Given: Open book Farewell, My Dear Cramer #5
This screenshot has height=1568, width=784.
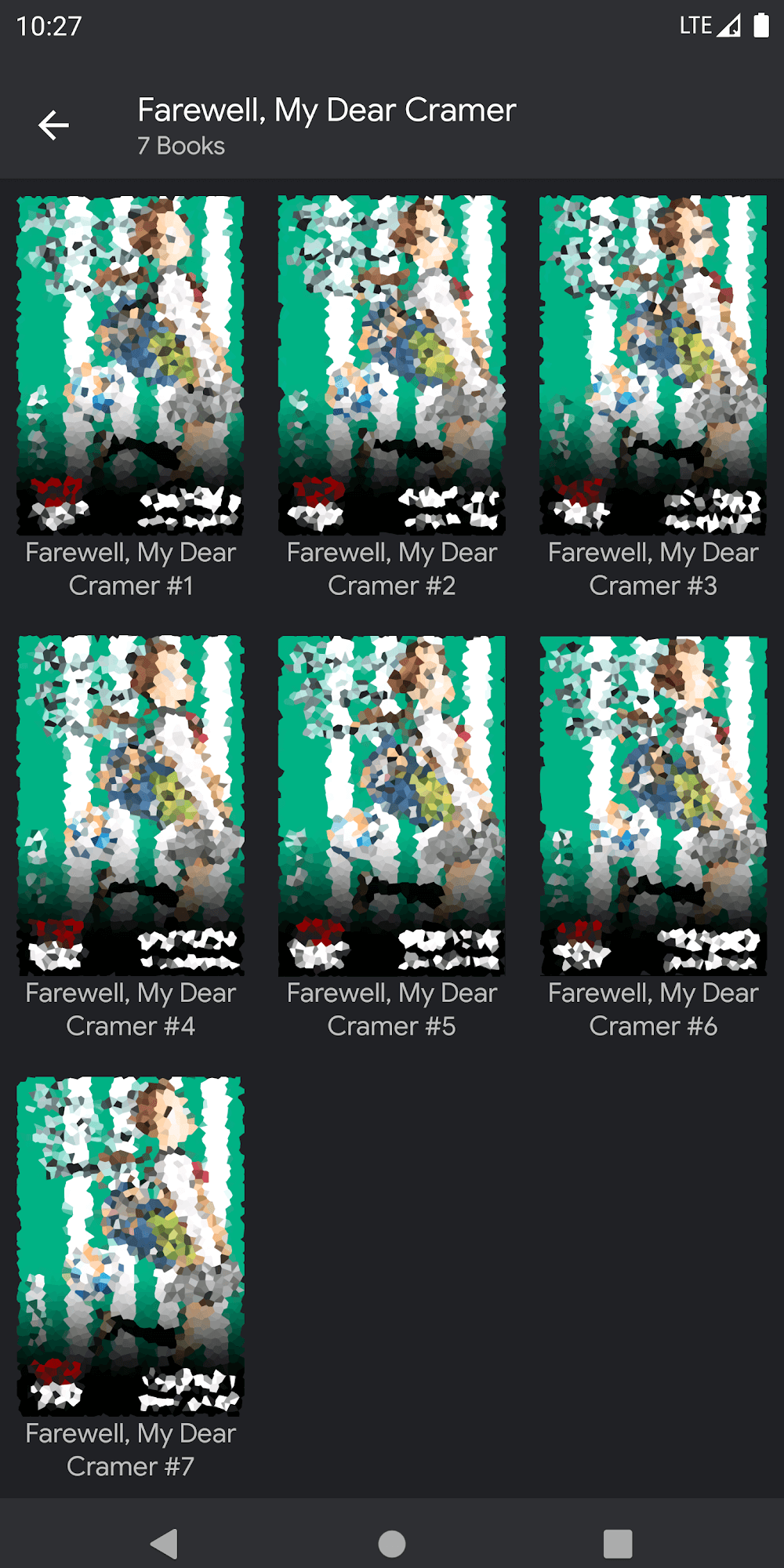Looking at the screenshot, I should 391,806.
